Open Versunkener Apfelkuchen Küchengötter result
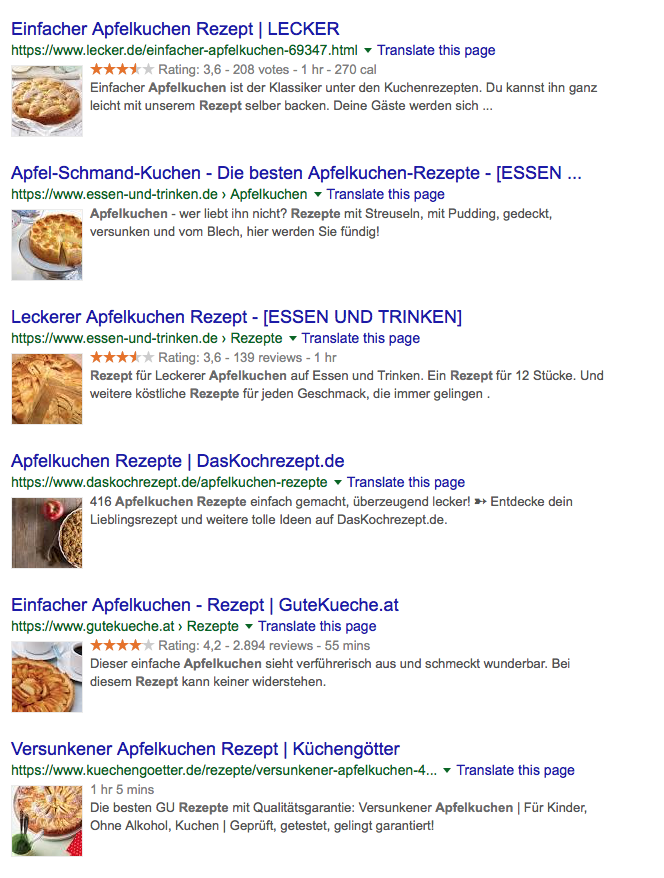Screen dimensions: 664x878 click(205, 749)
